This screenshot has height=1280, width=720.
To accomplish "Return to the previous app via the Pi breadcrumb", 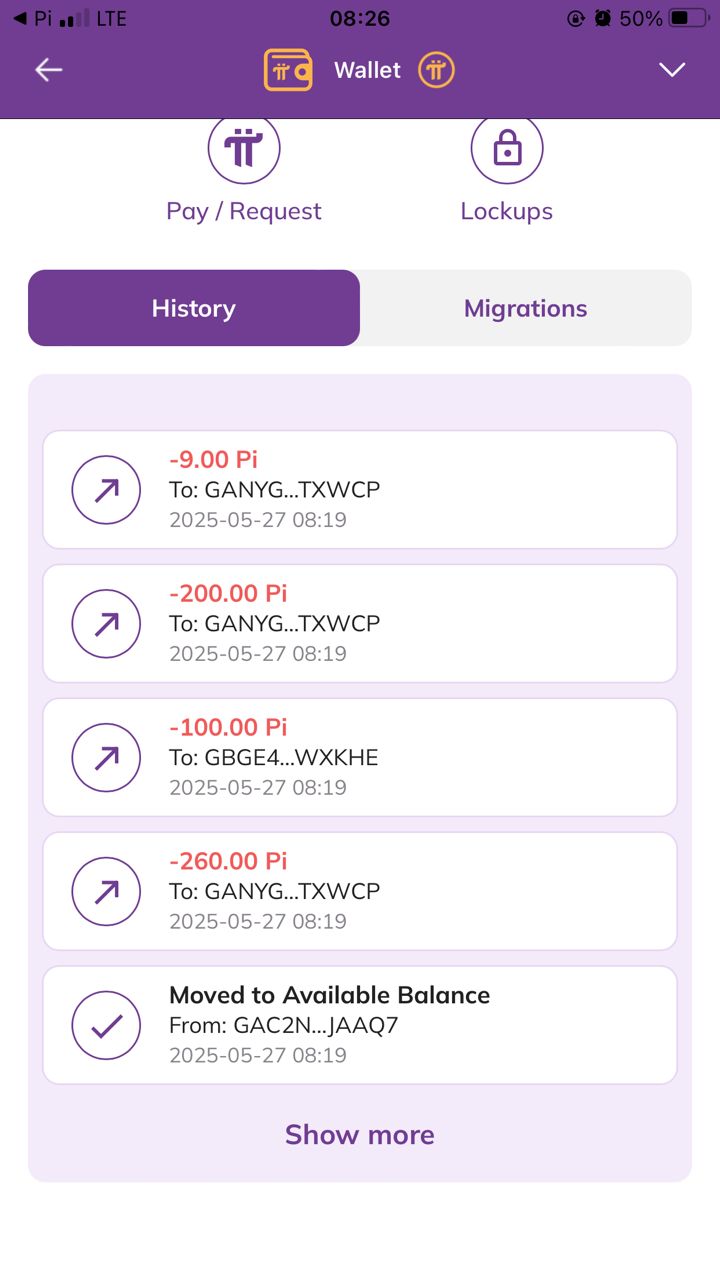I will [x=32, y=19].
